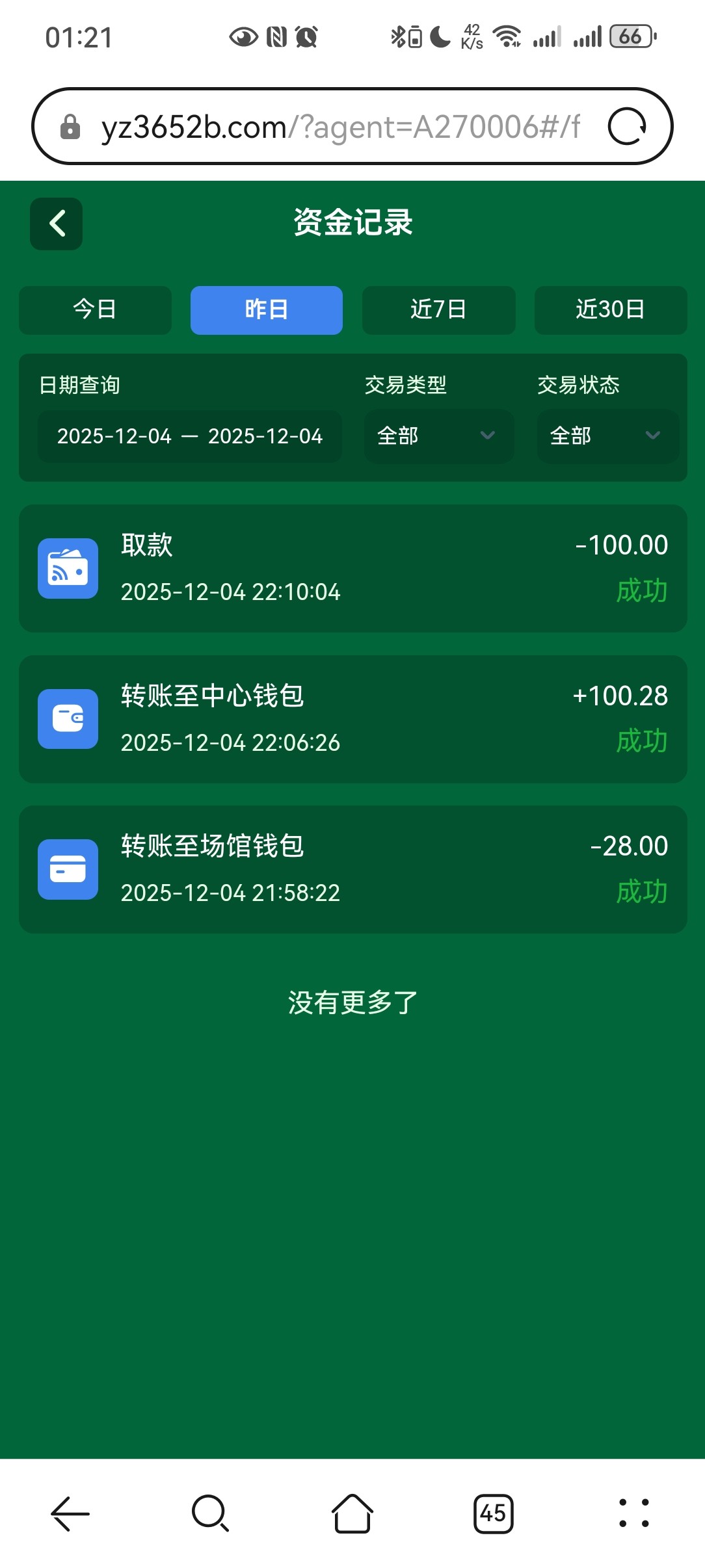The image size is (705, 1568).
Task: Expand the 交易状态 dropdown
Action: click(x=607, y=436)
